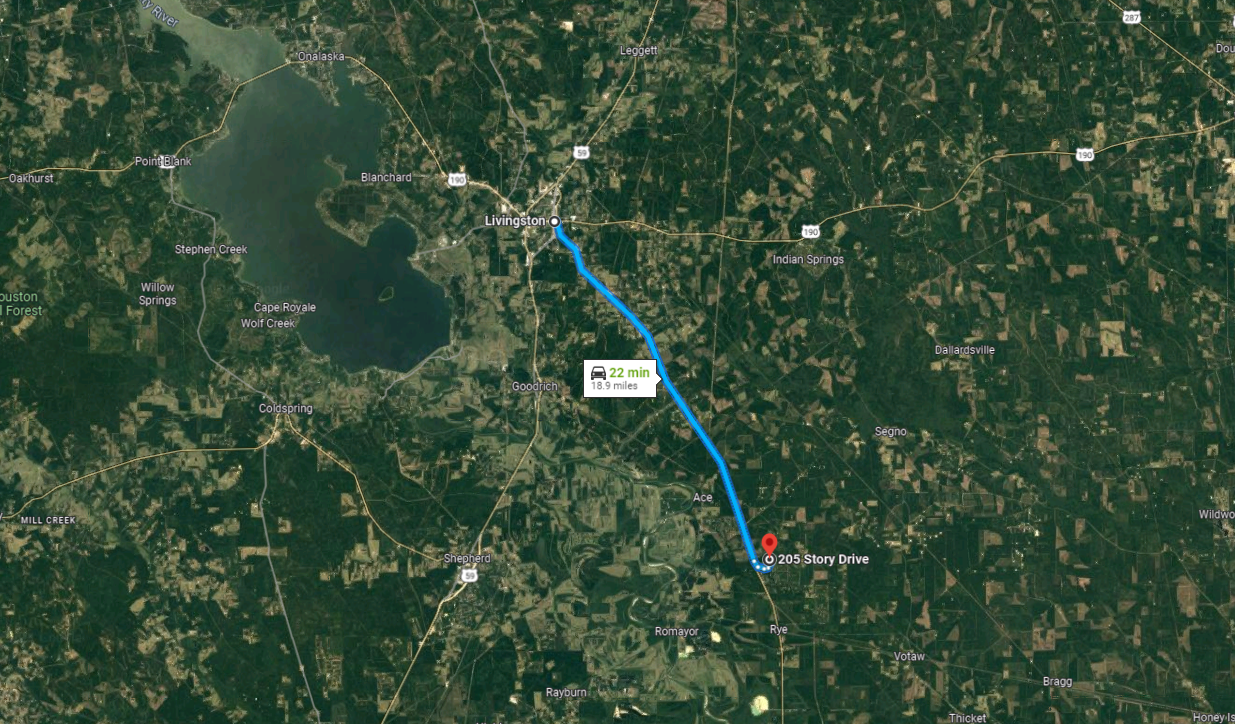Select the 205 Story Drive destination pin

(x=769, y=545)
